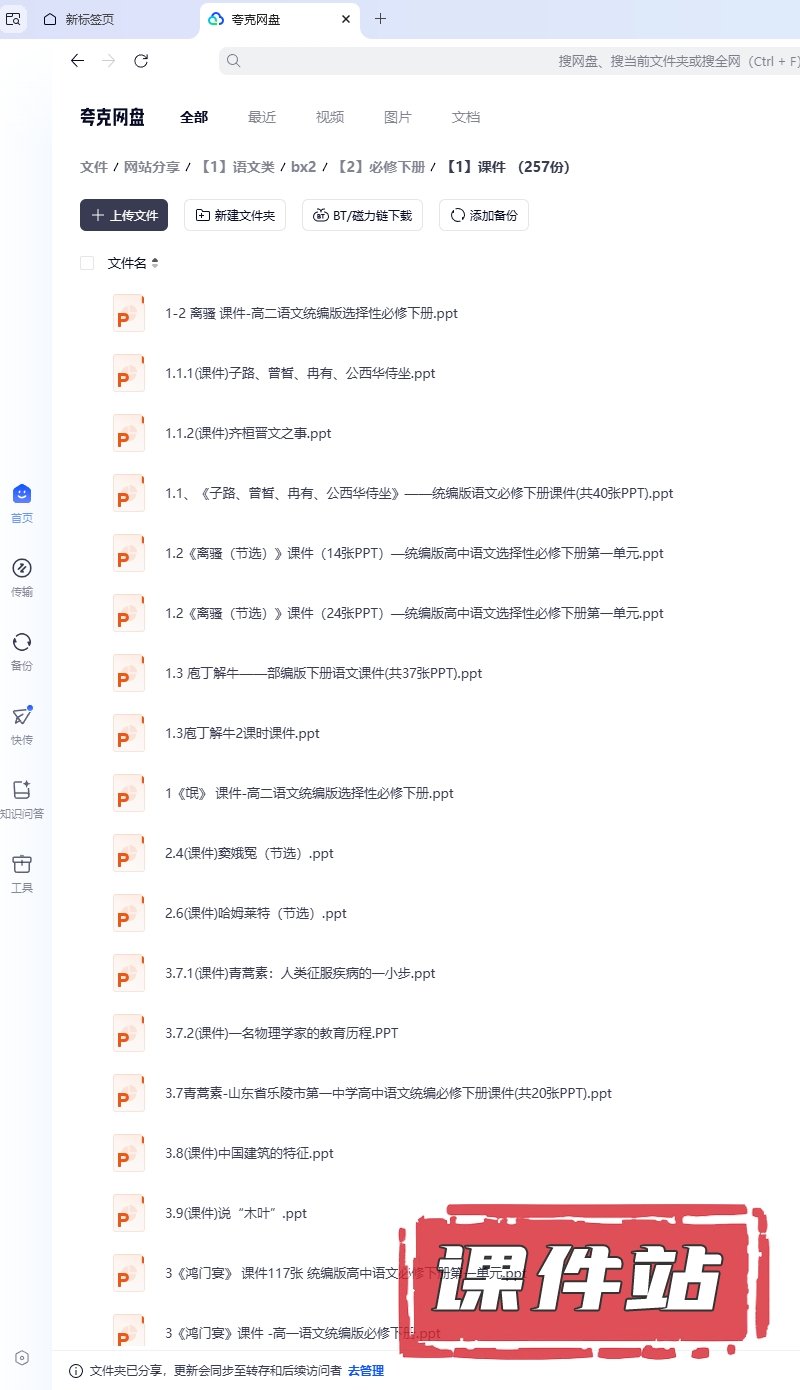Viewport: 800px width, 1390px height.
Task: Reload the current page
Action: pyautogui.click(x=141, y=61)
